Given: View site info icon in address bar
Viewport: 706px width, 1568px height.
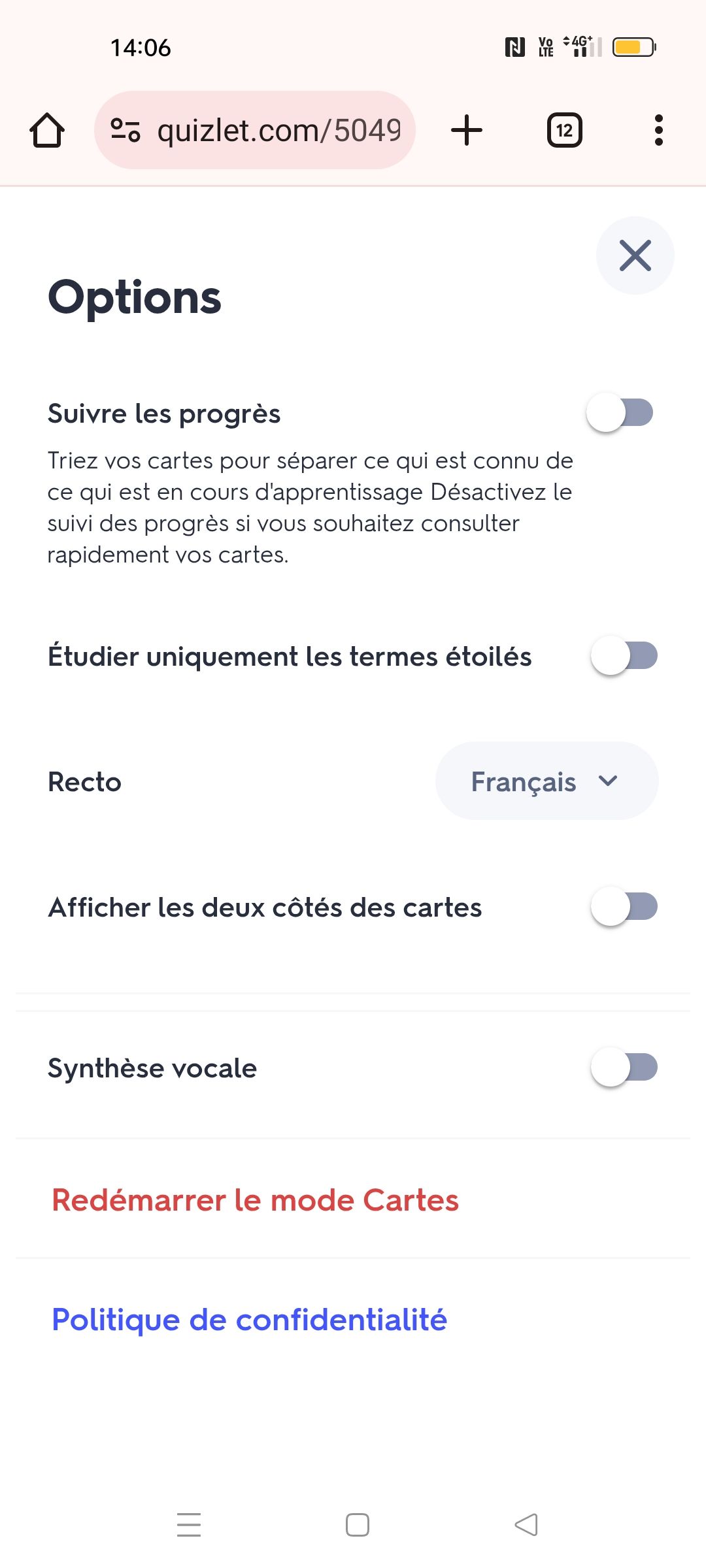Looking at the screenshot, I should point(125,130).
